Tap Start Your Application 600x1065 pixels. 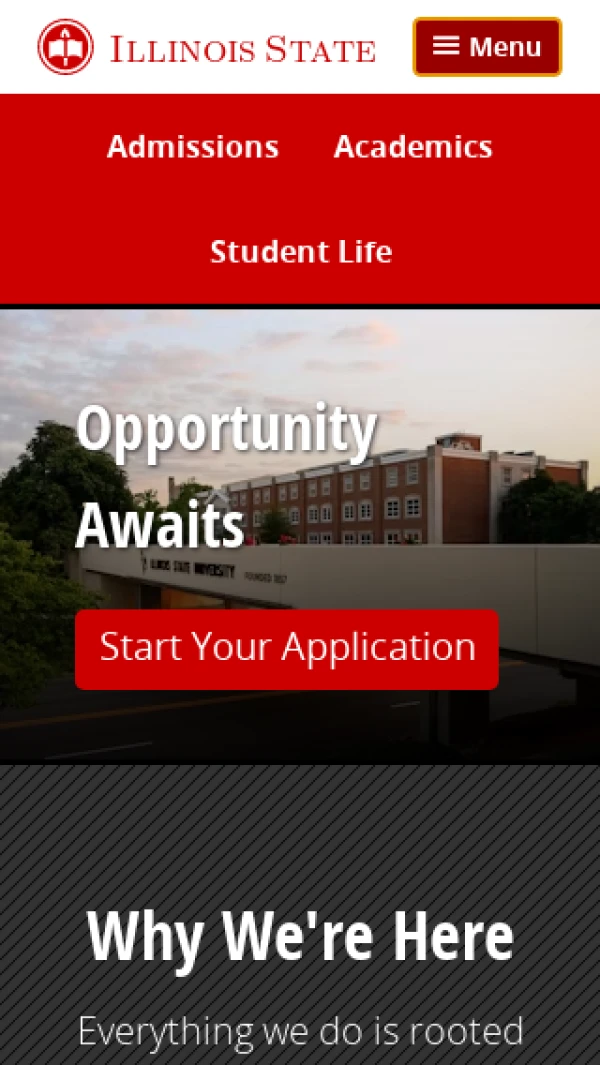287,648
